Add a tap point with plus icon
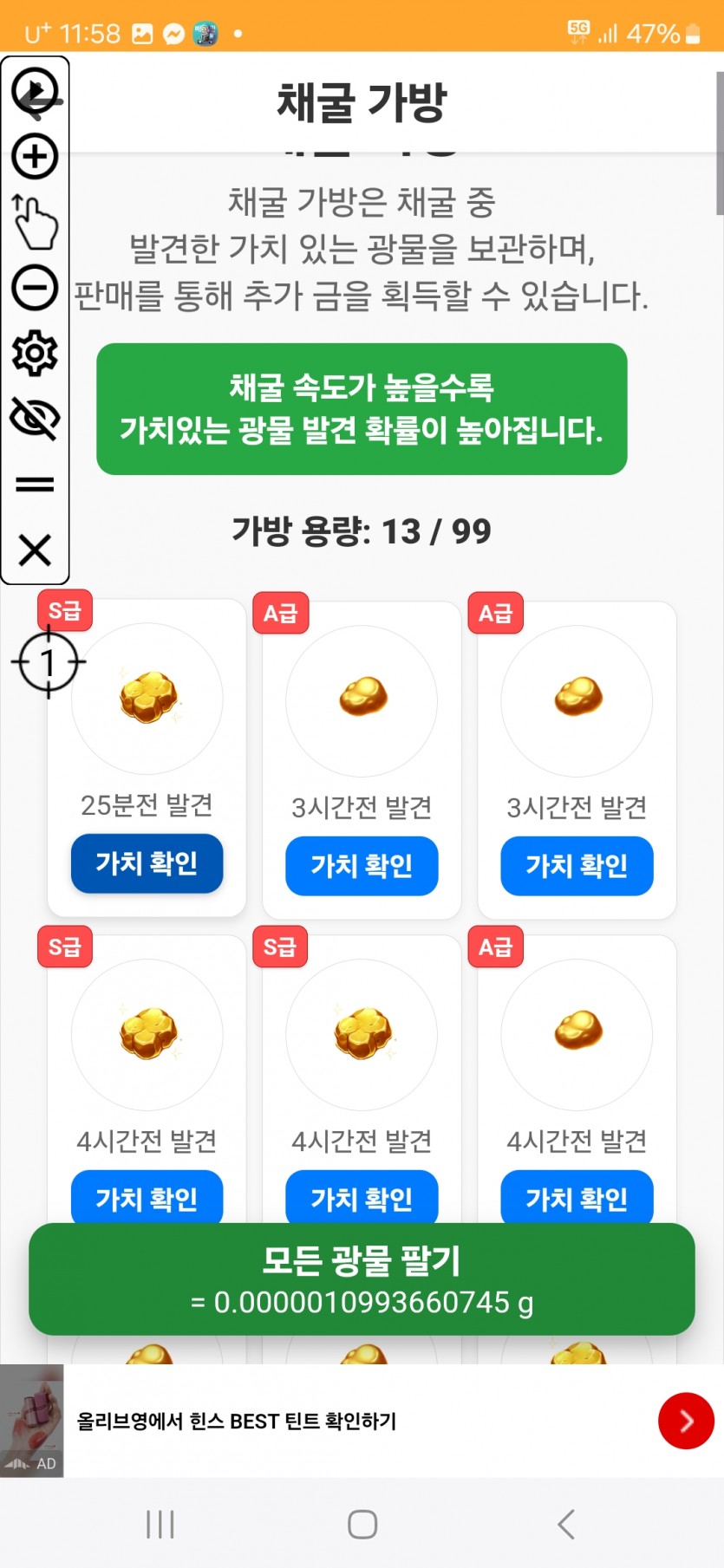Viewport: 724px width, 1568px height. (x=35, y=157)
